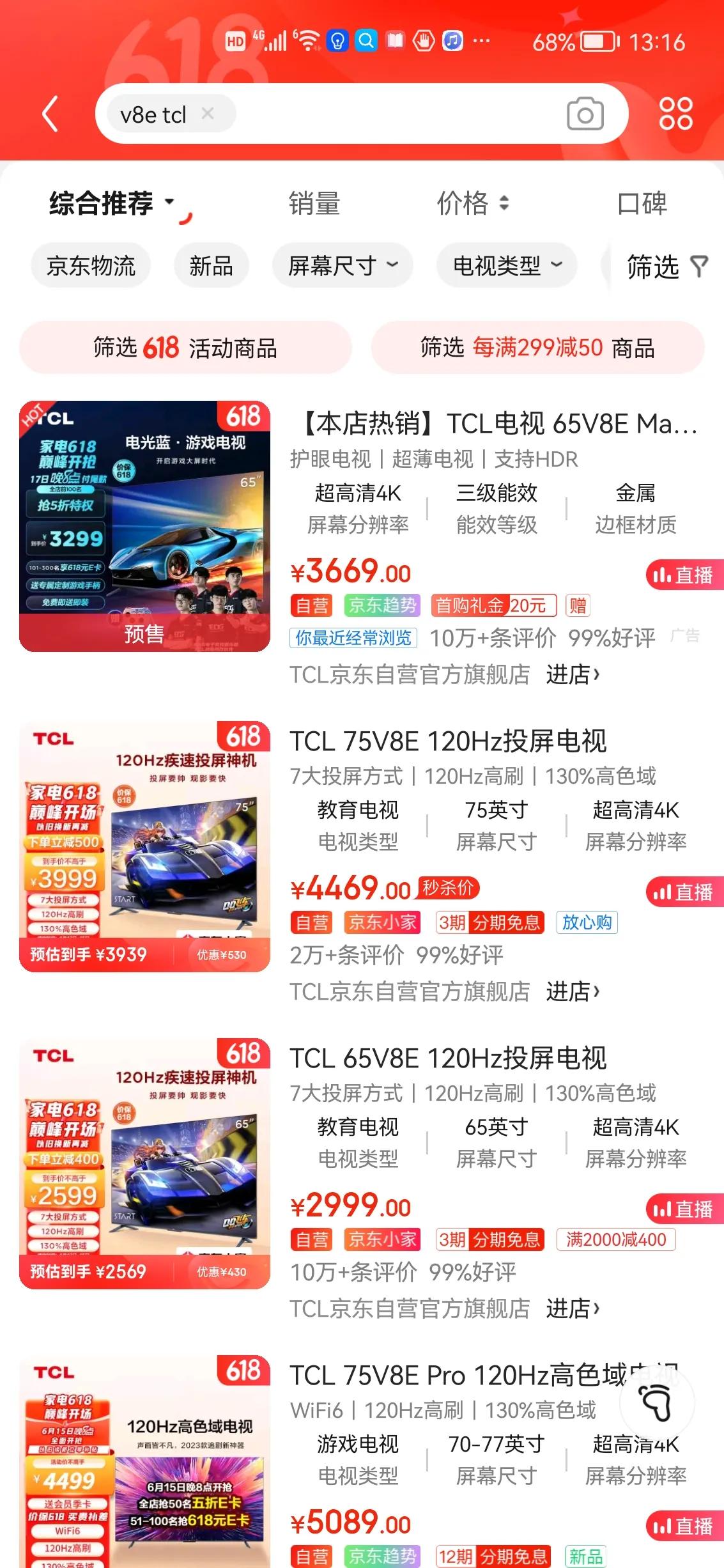Screen dimensions: 724x1568
Task: Open the 电视类型 TV type dropdown
Action: [505, 265]
